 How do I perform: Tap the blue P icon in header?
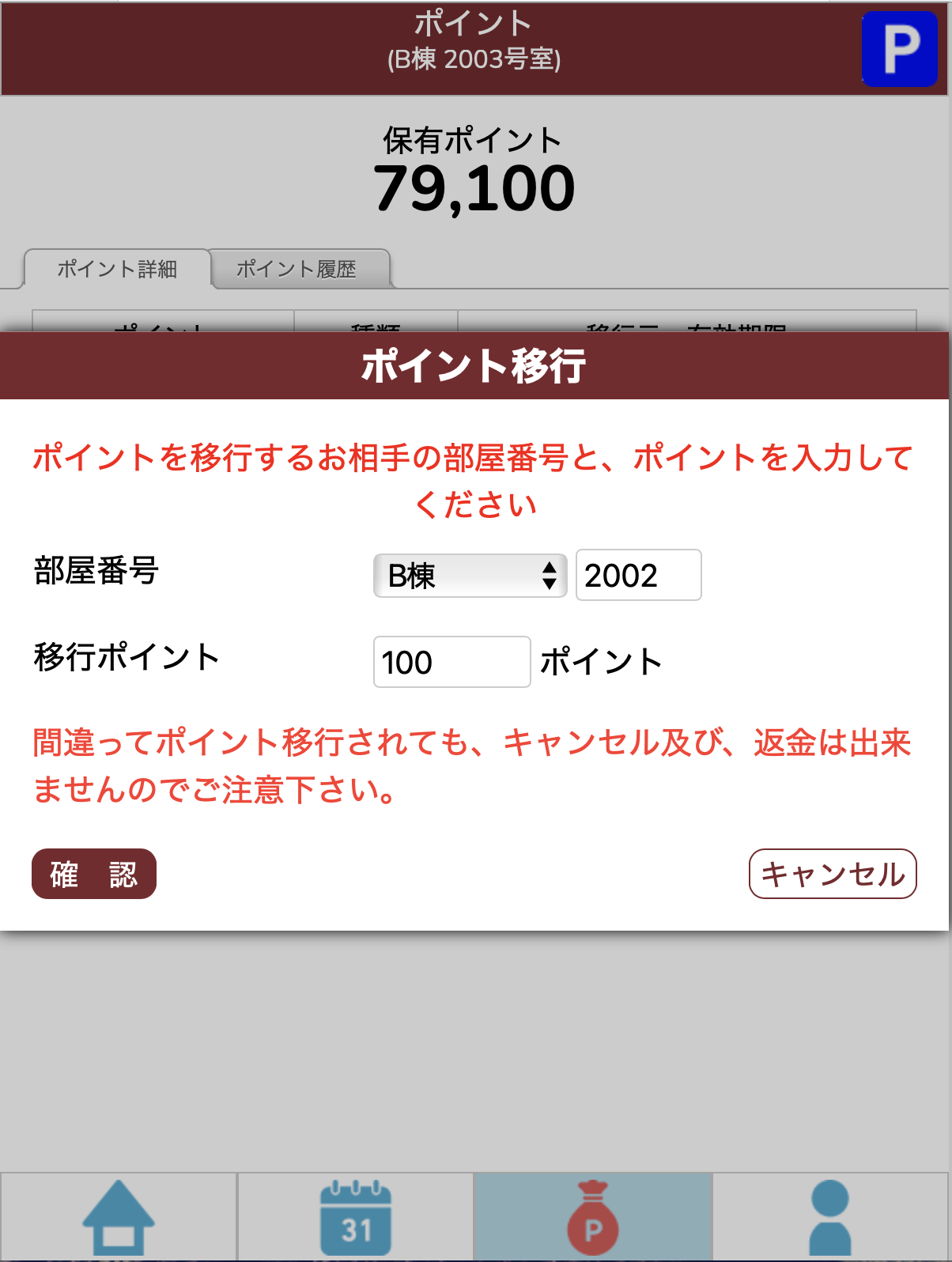[900, 49]
